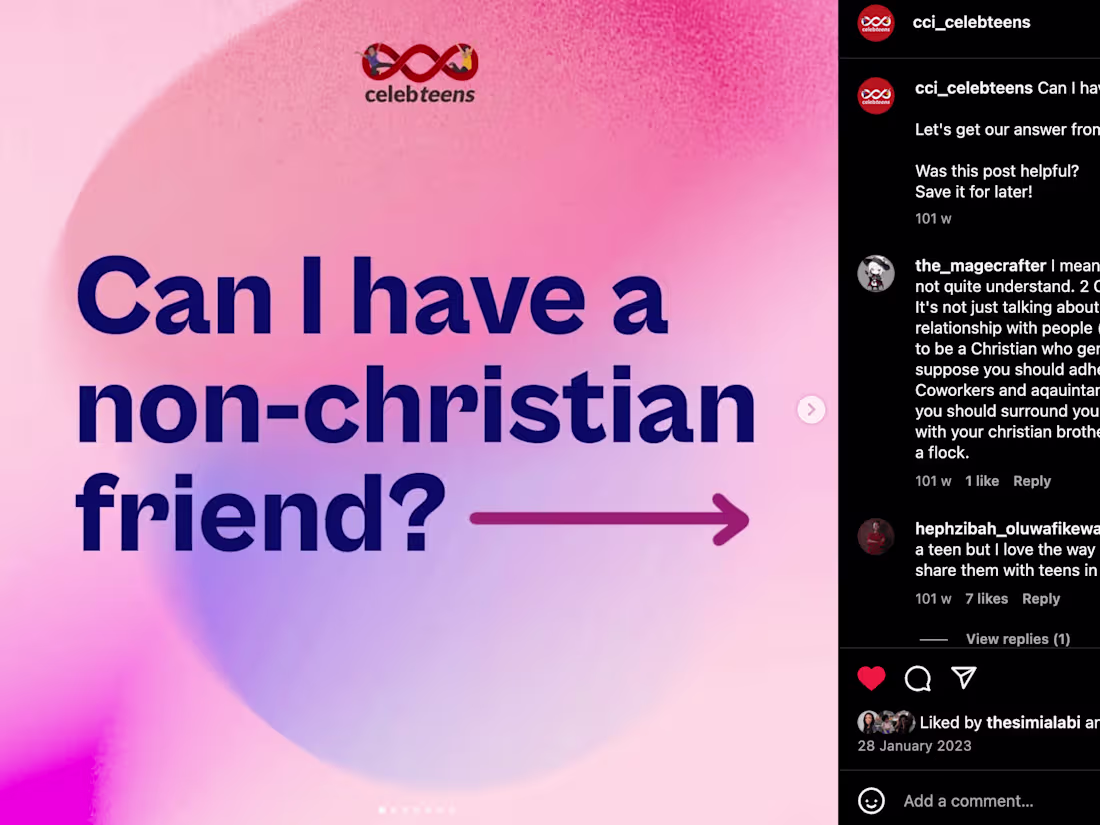The height and width of the screenshot is (825, 1100).
Task: Open the_magecrafter's avatar picture
Action: tap(876, 273)
